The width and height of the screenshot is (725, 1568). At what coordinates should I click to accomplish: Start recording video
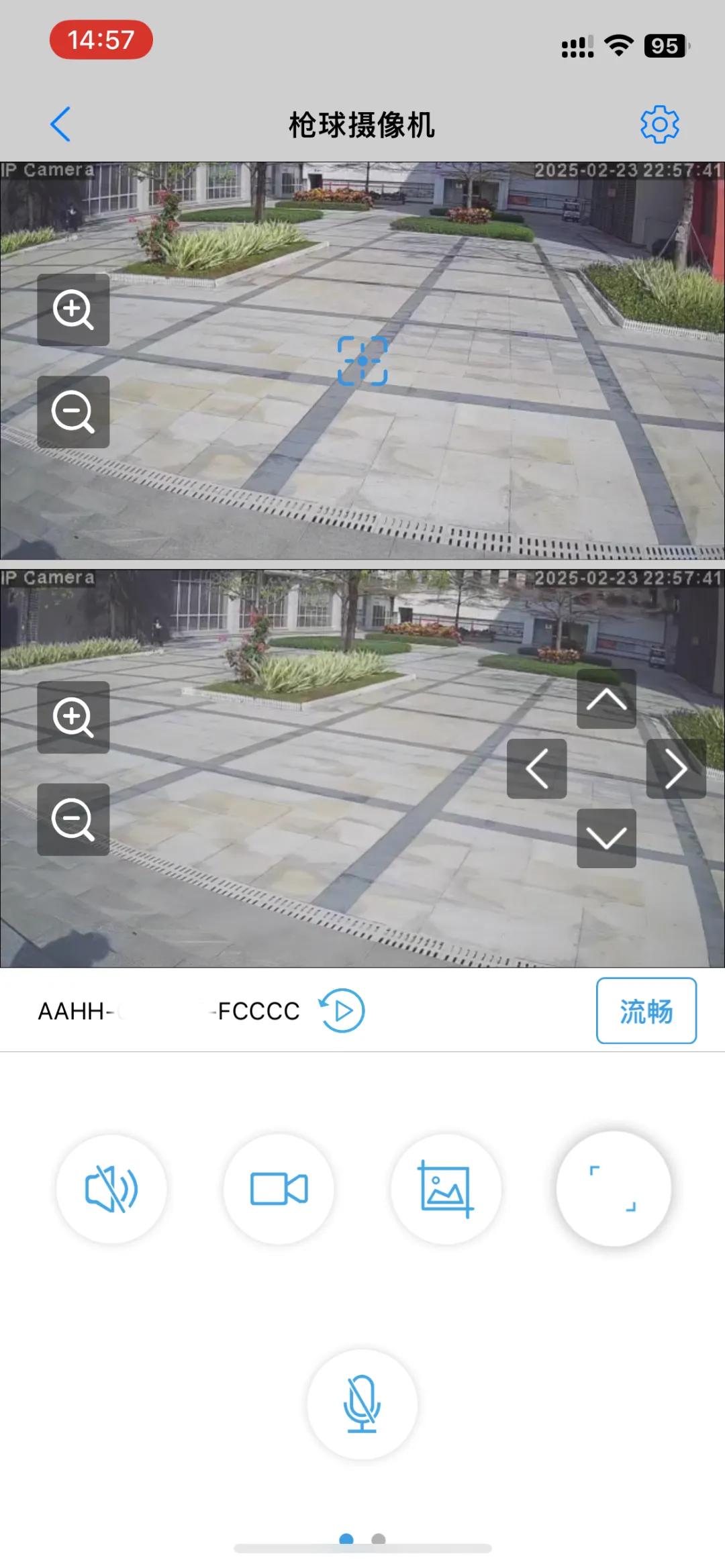pos(279,1189)
